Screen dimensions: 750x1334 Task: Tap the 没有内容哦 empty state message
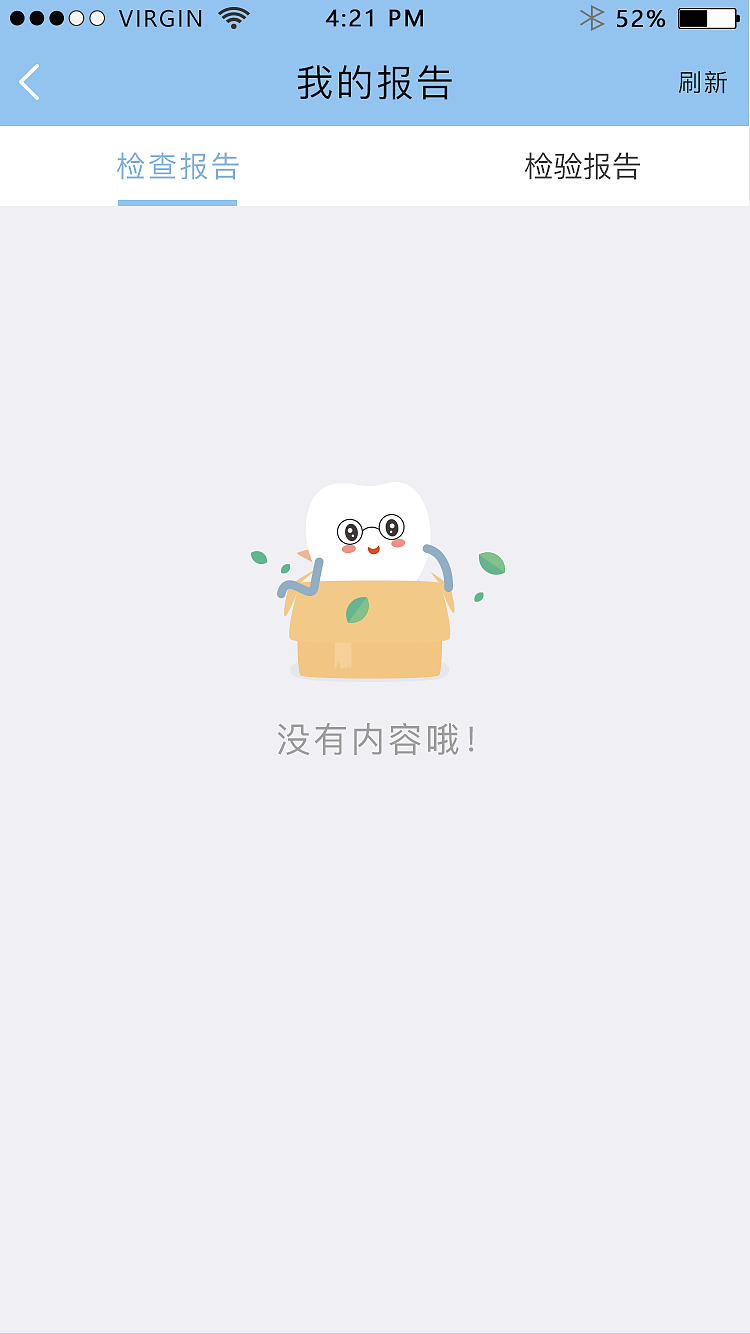375,738
